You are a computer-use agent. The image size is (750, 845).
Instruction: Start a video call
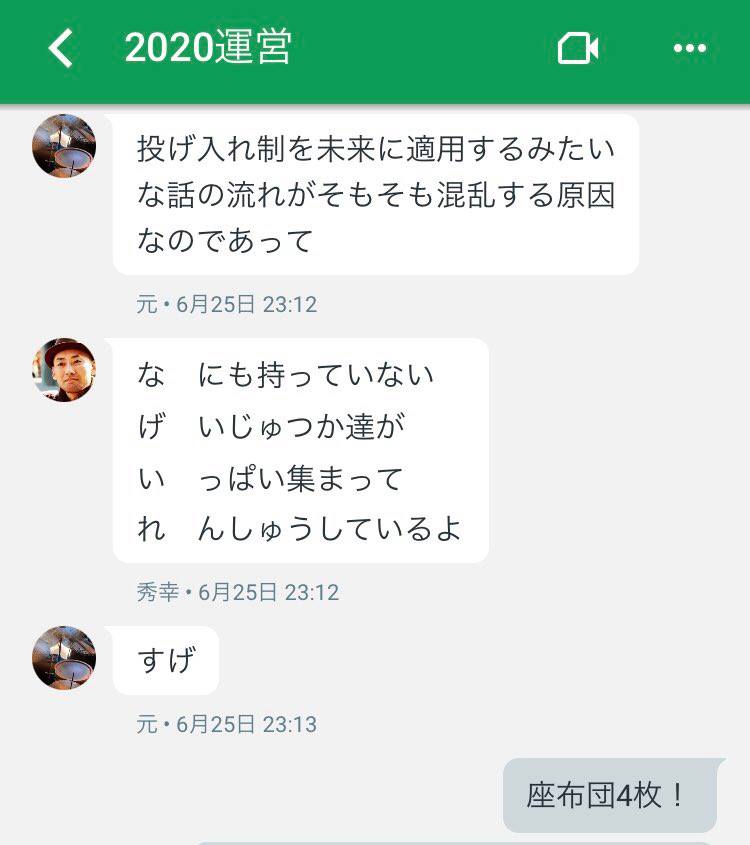point(577,48)
